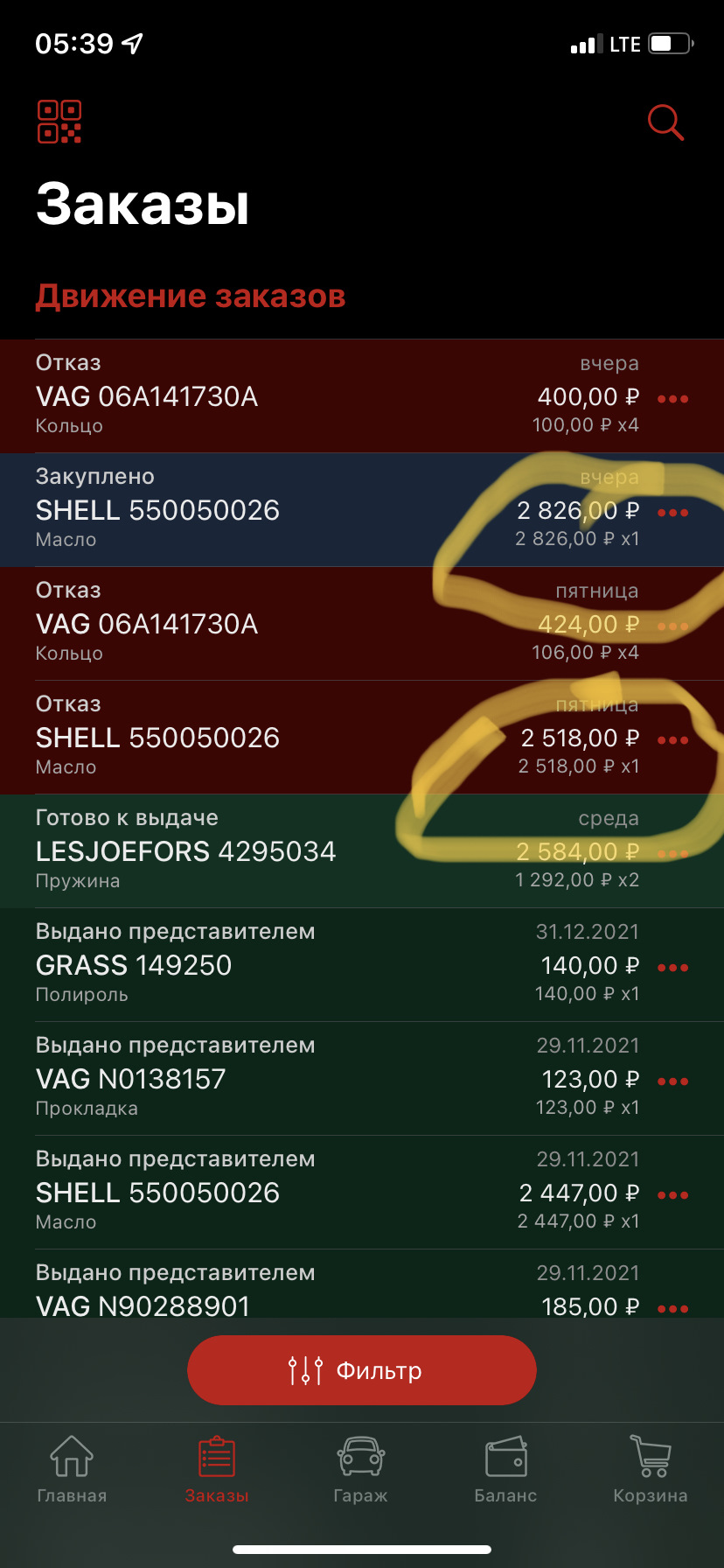This screenshot has width=724, height=1568.
Task: Open the three-dot menu for VAG N0138157
Action: point(672,1081)
